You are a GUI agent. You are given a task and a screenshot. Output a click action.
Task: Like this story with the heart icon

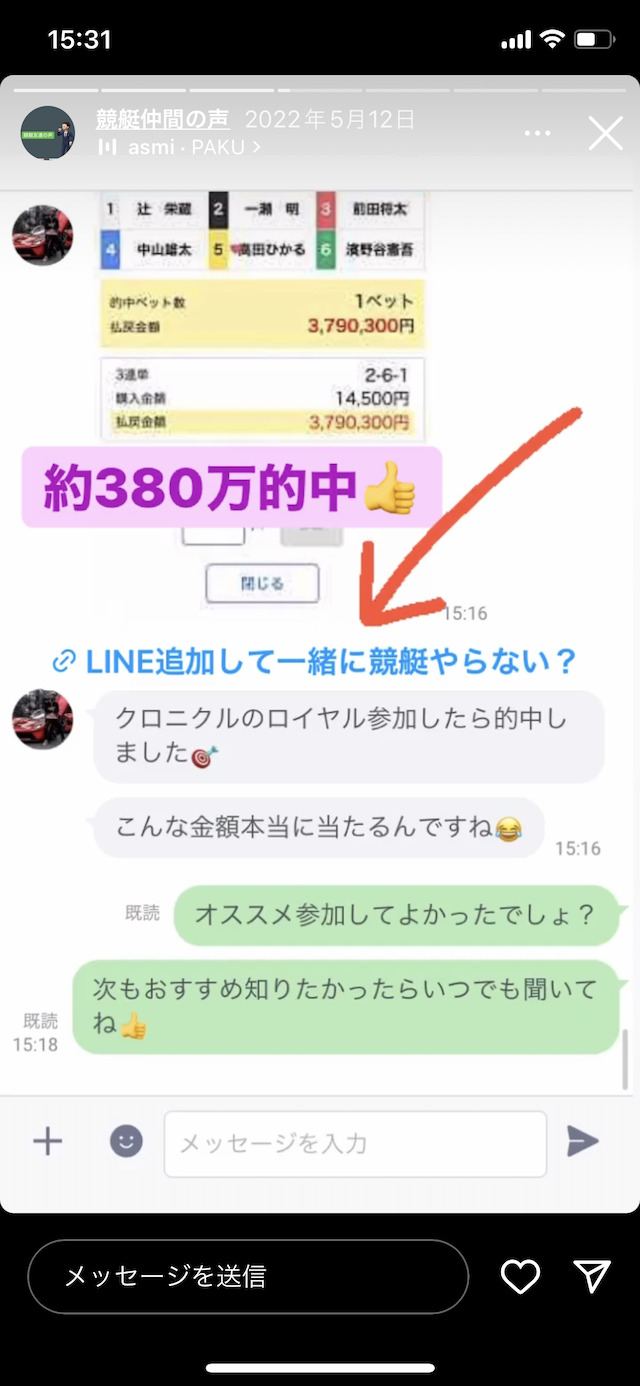[520, 1276]
